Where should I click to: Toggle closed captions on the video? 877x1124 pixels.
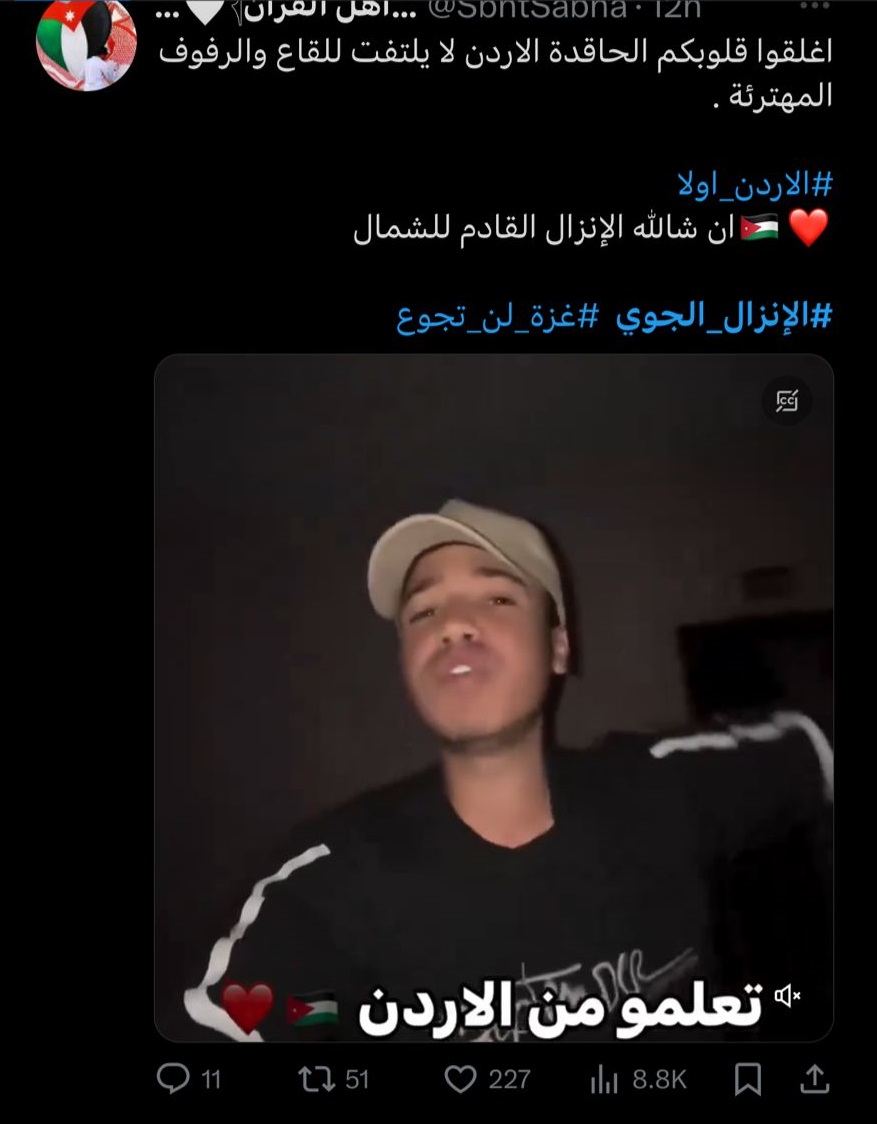[788, 401]
